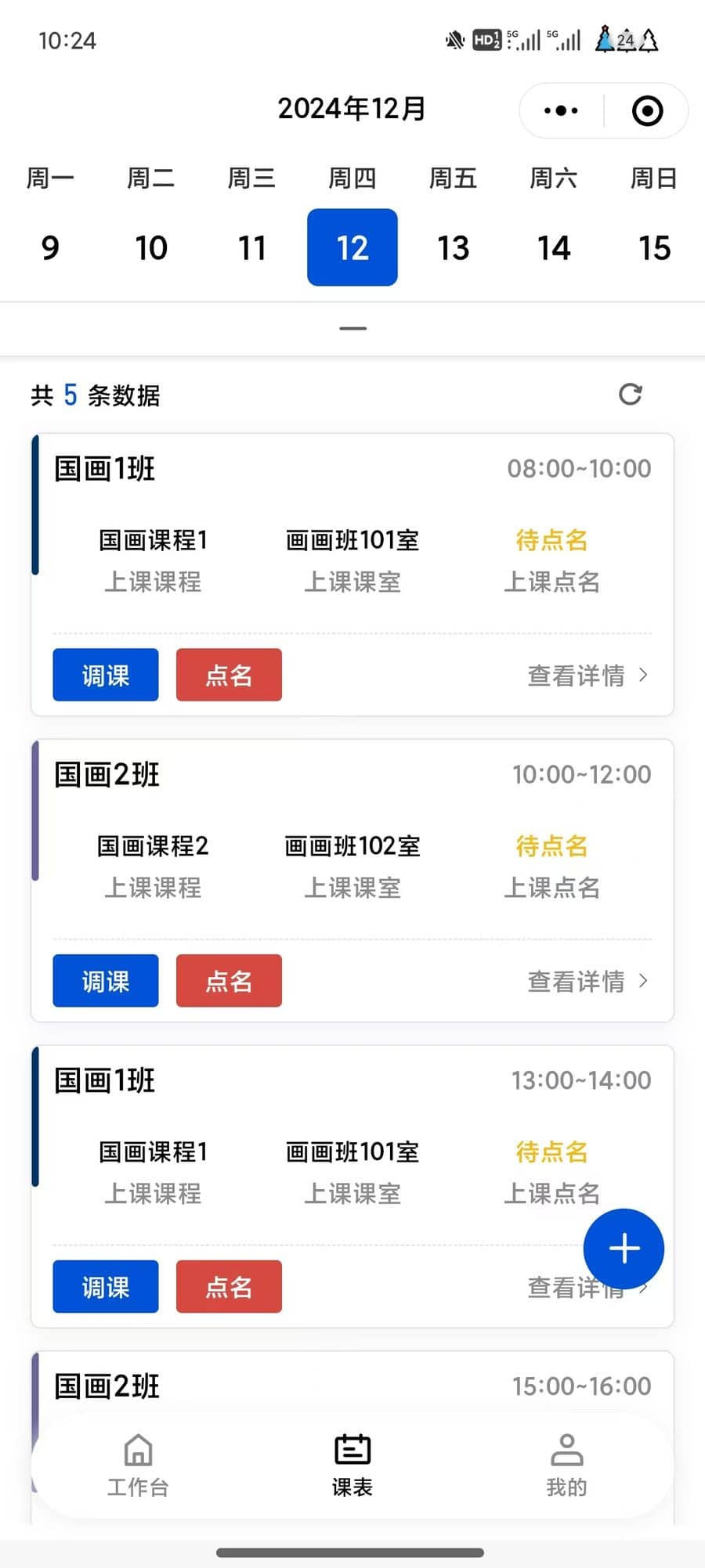Viewport: 705px width, 1568px height.
Task: Choose date 11 in the week strip
Action: (251, 248)
